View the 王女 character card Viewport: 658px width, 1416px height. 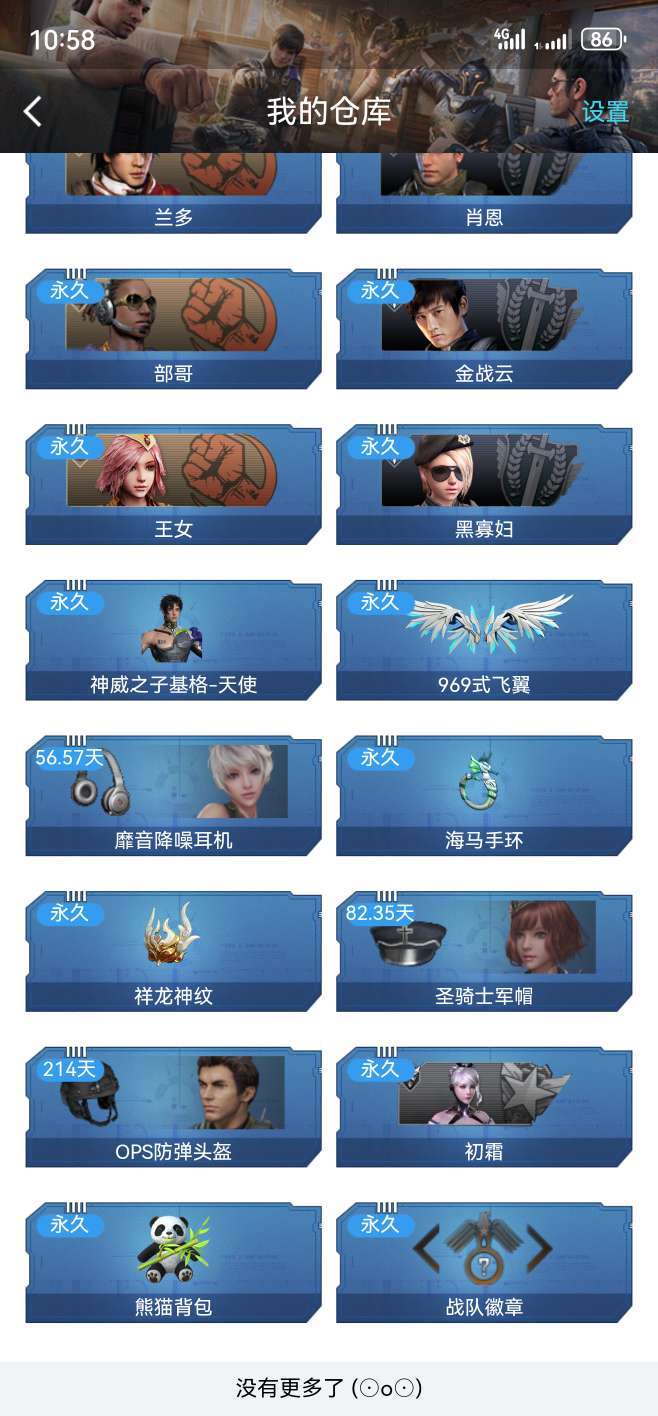174,485
